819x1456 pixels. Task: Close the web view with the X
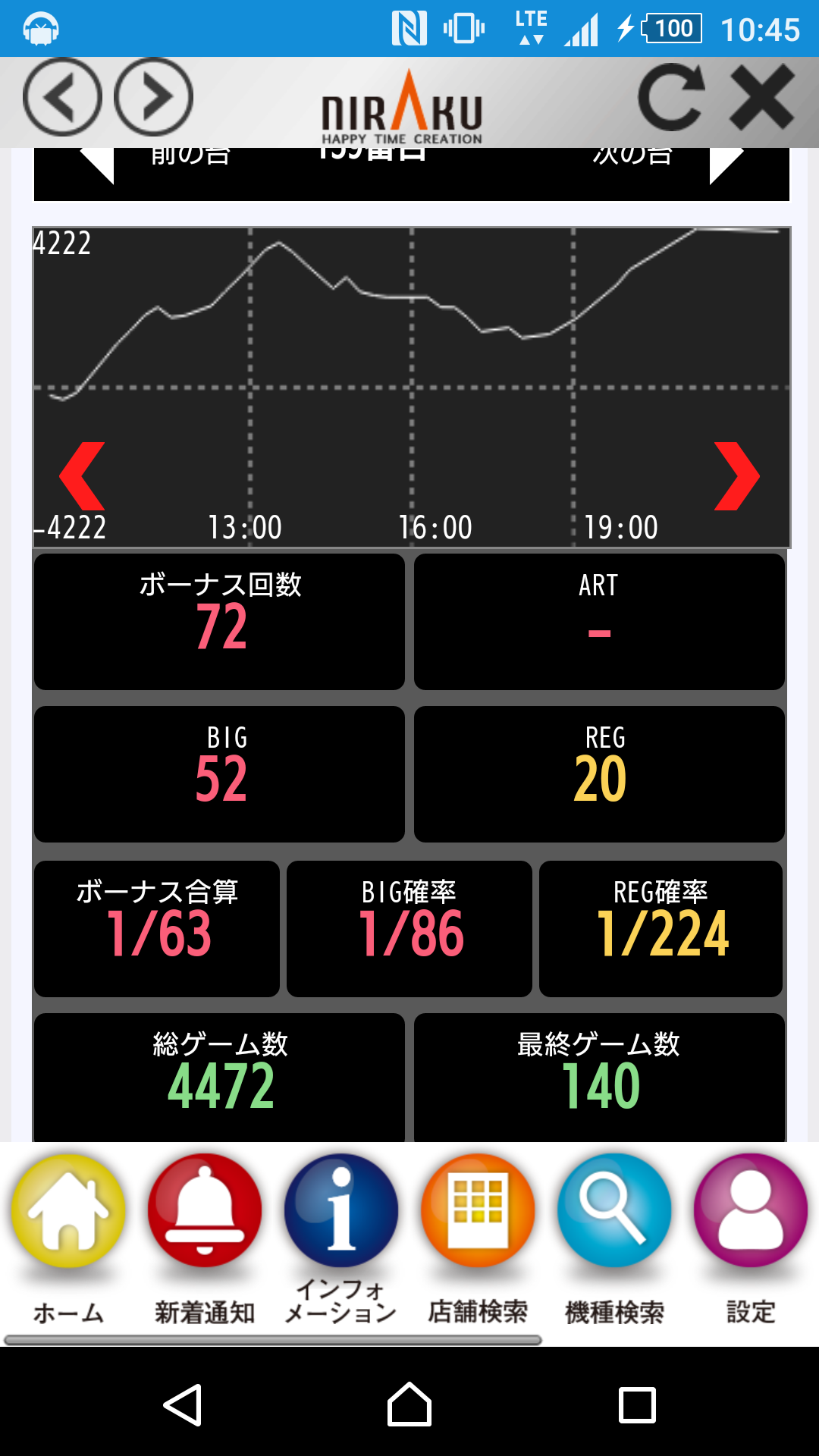point(761,97)
